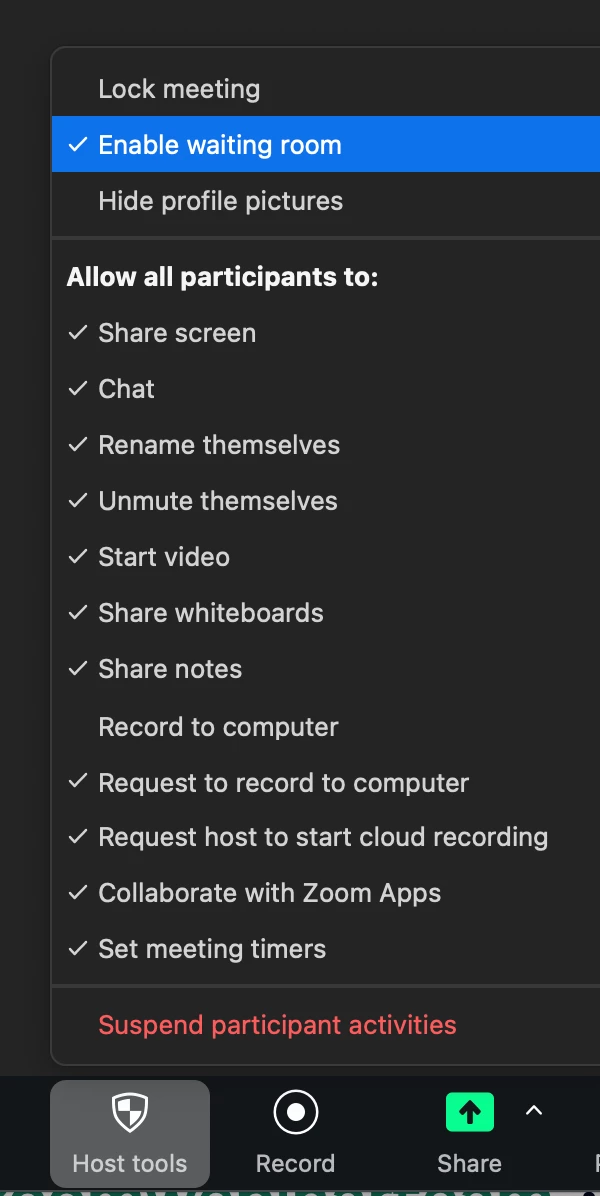Screen dimensions: 600x1196
Task: Select Lock meeting option
Action: click(x=179, y=89)
